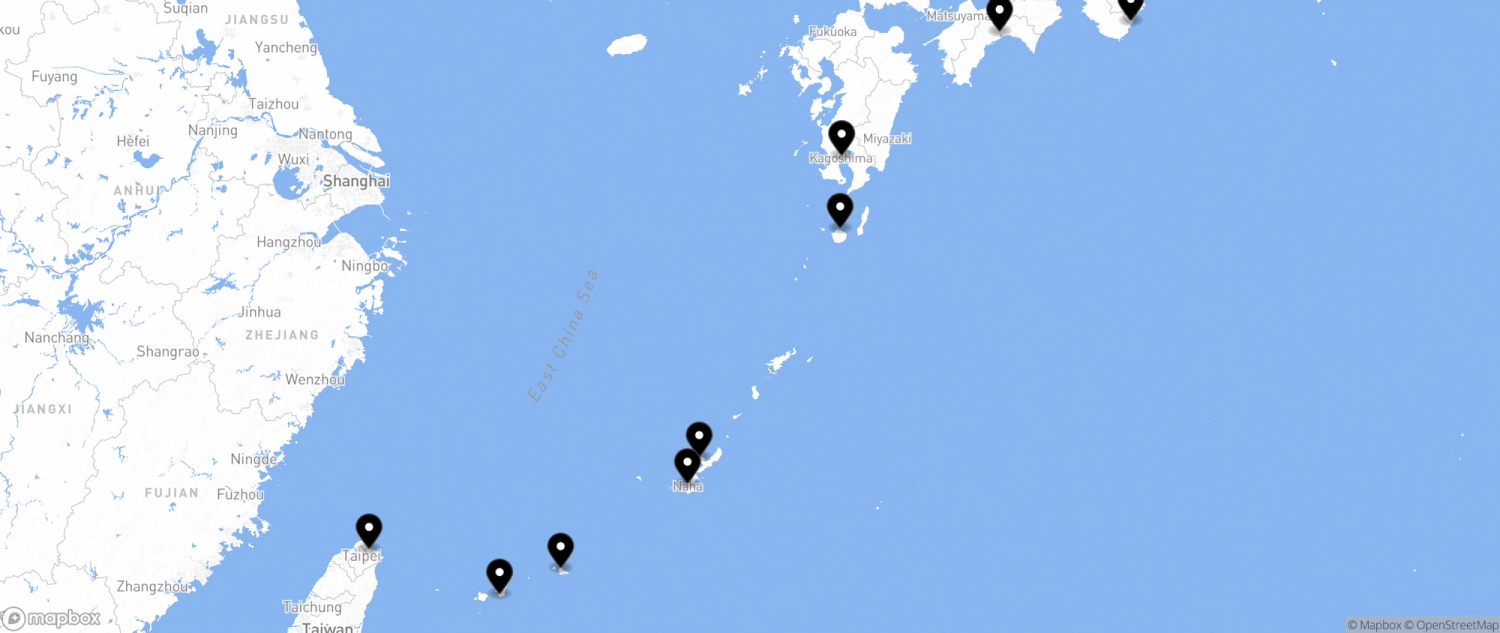The height and width of the screenshot is (633, 1500).
Task: Open the map pin at Naha
Action: click(687, 465)
